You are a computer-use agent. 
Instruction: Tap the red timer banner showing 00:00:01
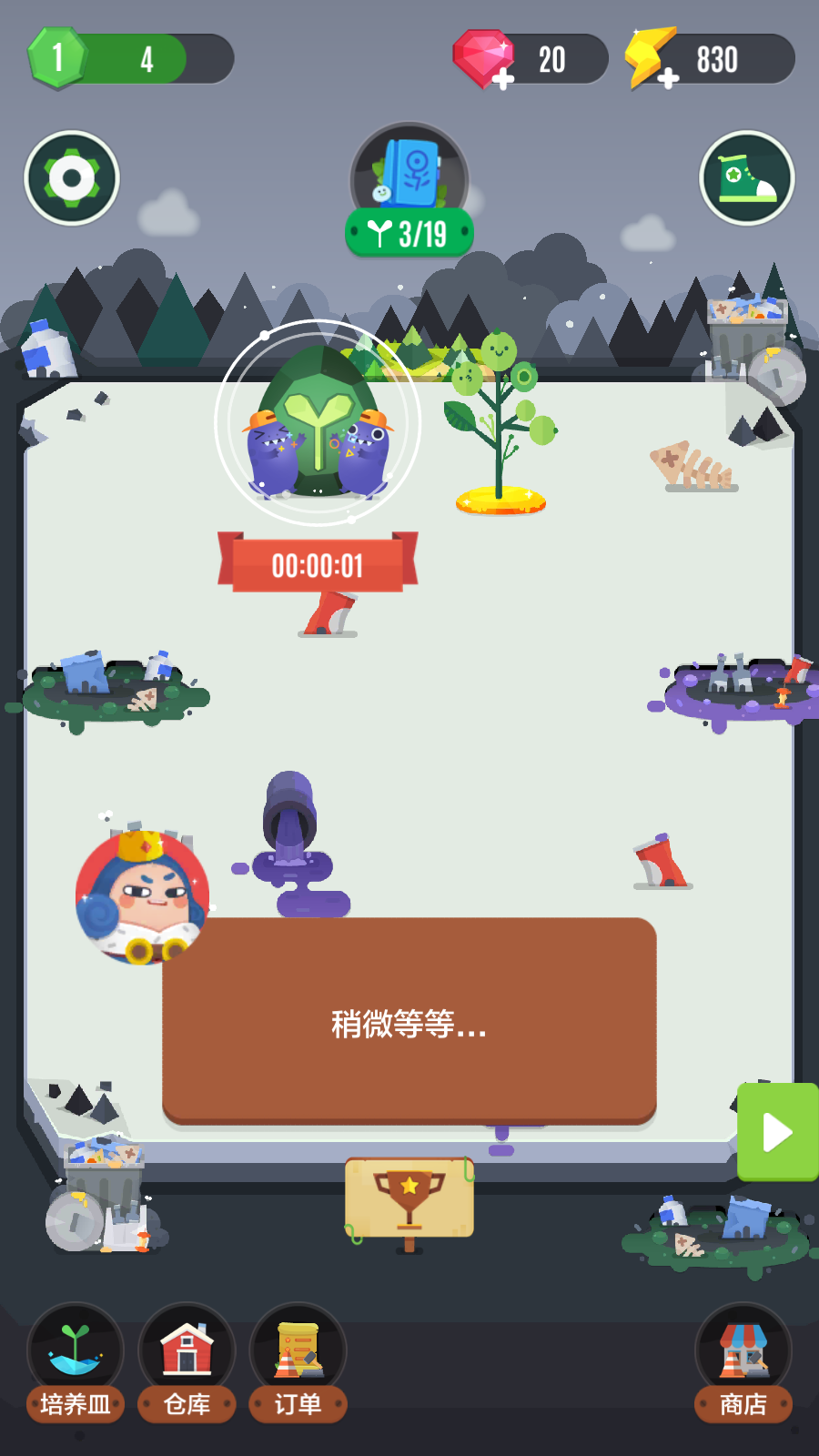tap(320, 564)
